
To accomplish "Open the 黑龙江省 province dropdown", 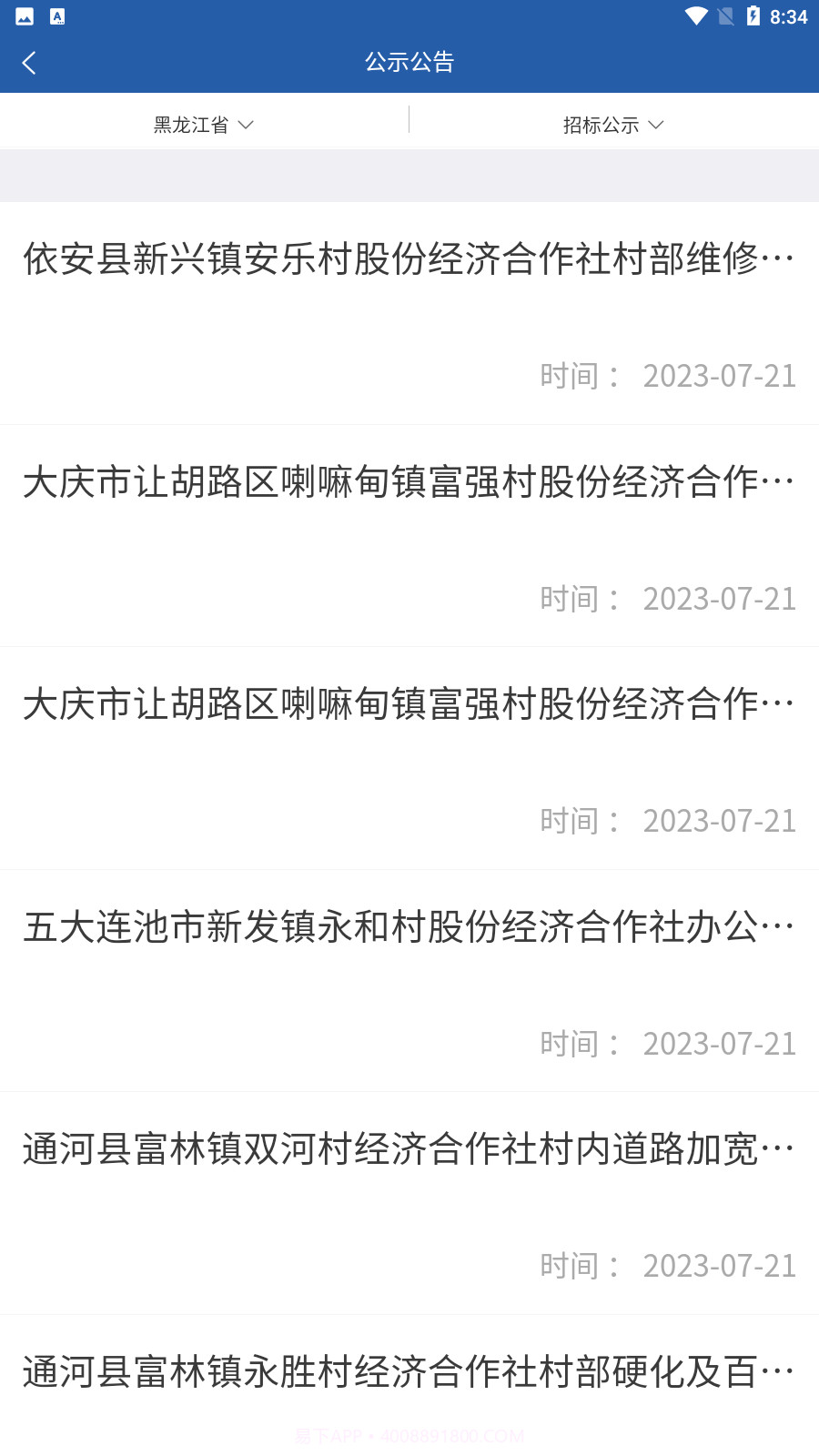I will (x=205, y=124).
